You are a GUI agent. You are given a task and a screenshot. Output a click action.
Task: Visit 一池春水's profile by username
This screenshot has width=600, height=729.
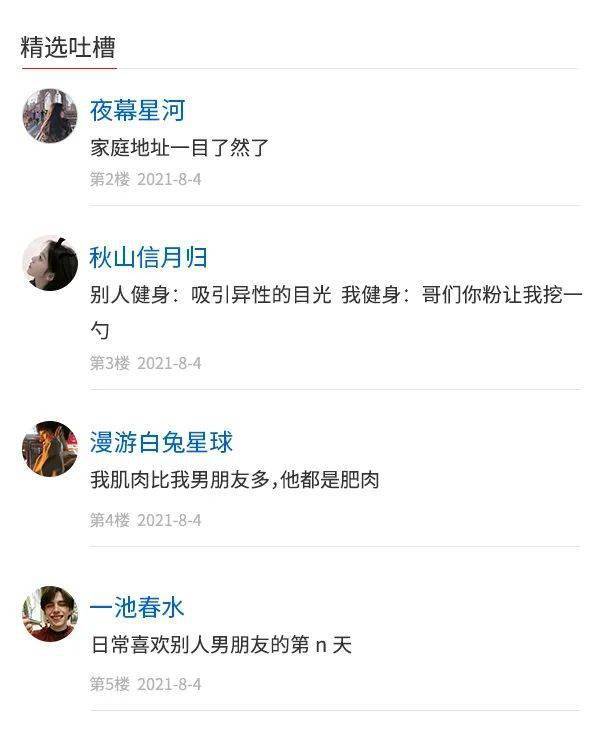tap(137, 607)
